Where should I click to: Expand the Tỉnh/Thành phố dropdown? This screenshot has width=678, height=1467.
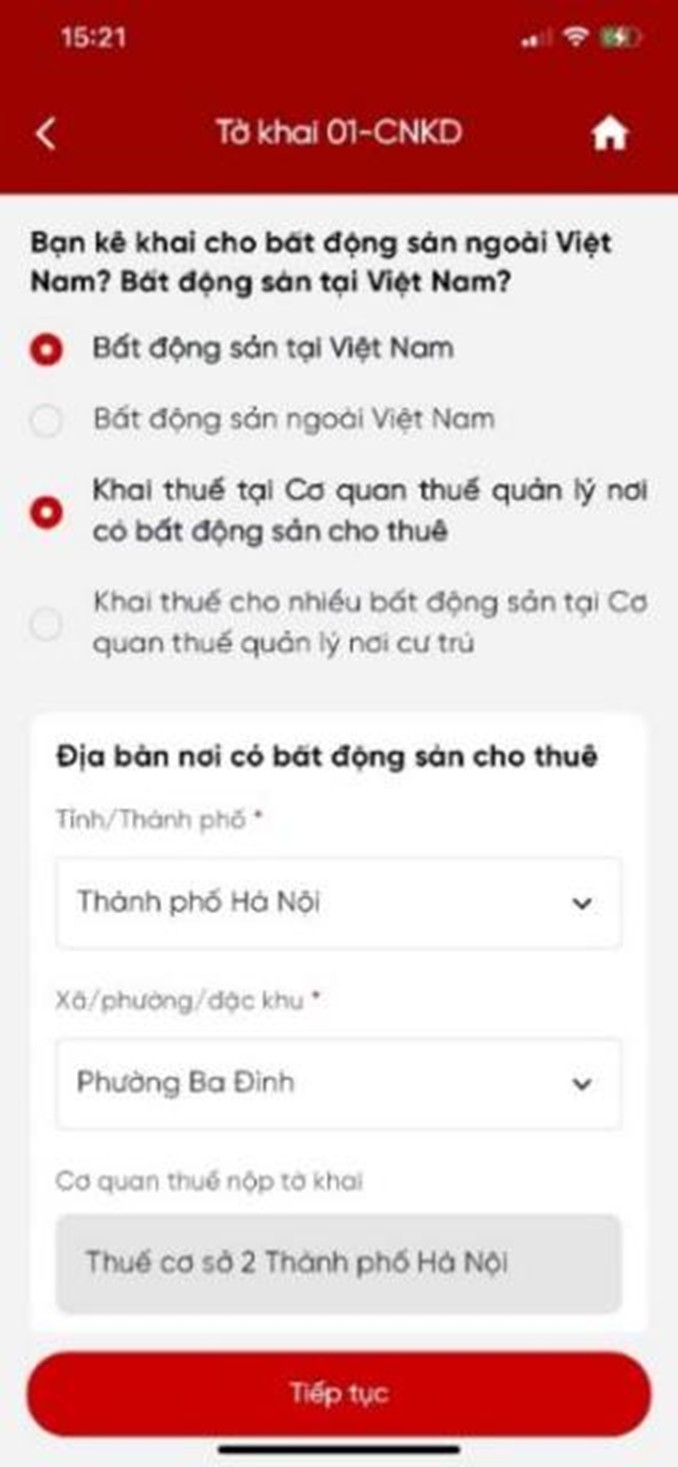point(338,903)
